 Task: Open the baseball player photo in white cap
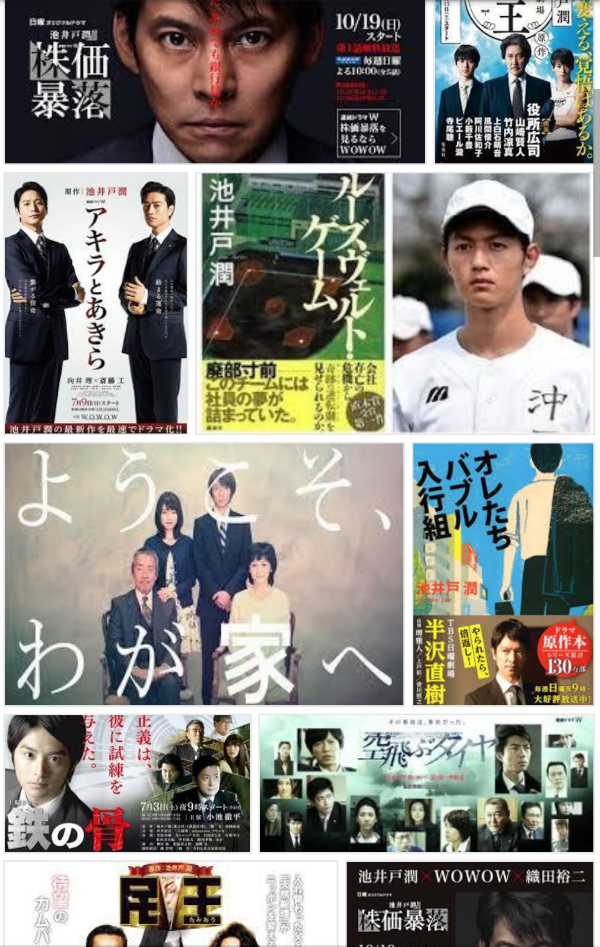point(492,303)
